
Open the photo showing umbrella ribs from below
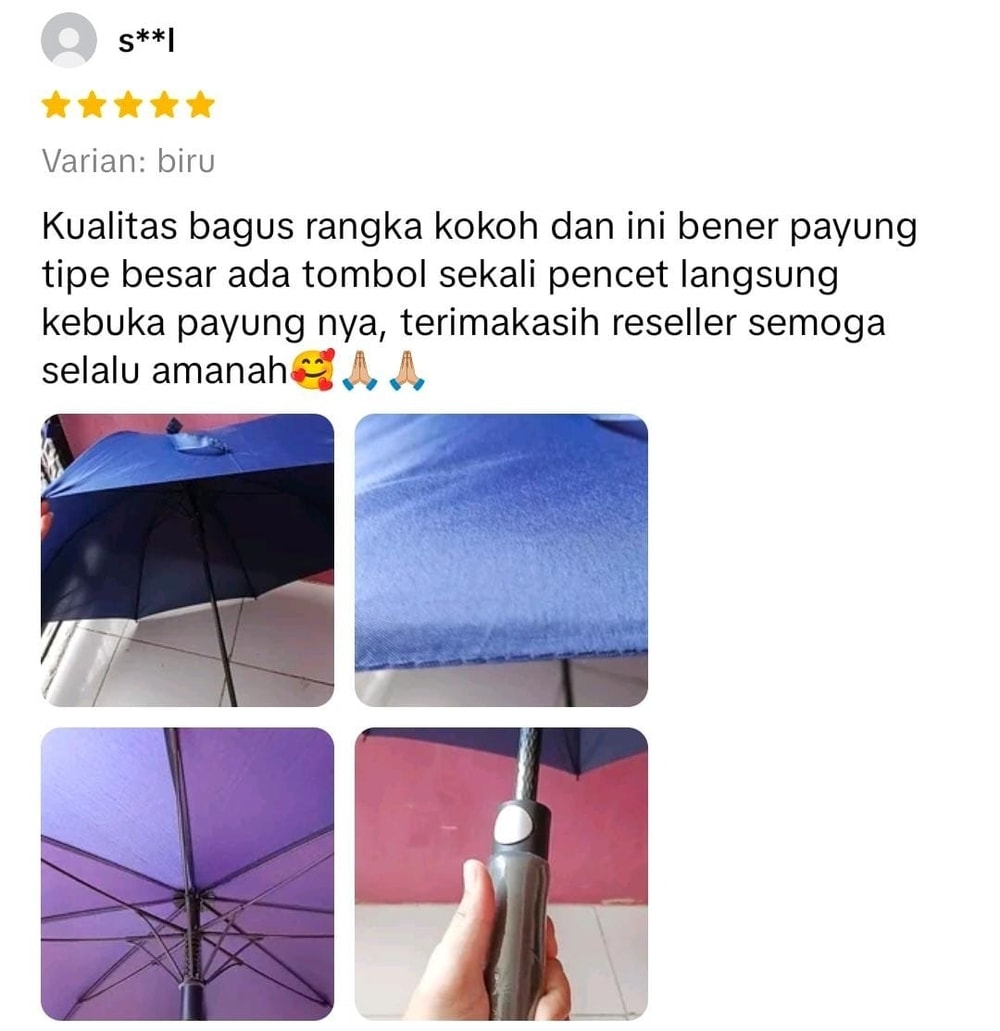click(187, 873)
